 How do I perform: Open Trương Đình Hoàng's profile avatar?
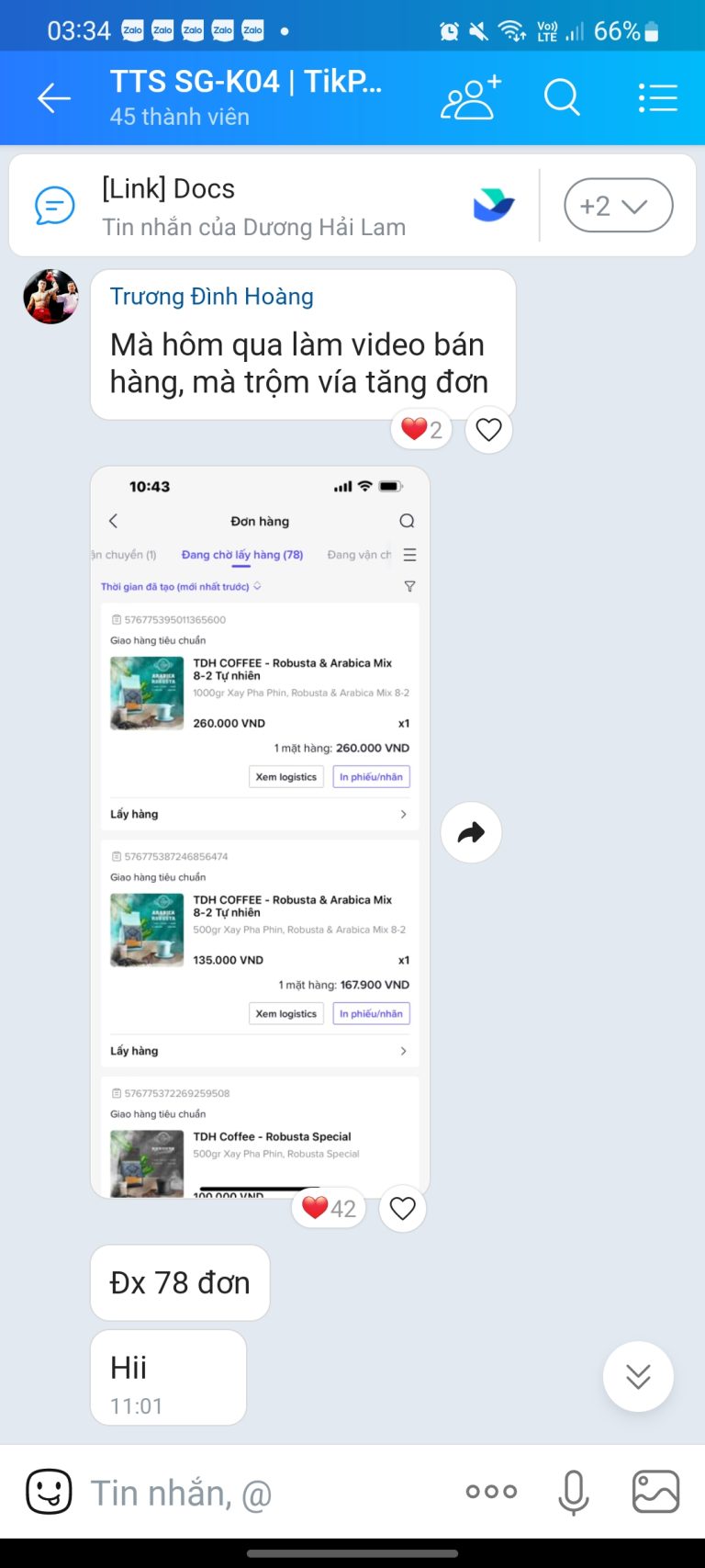pos(50,297)
